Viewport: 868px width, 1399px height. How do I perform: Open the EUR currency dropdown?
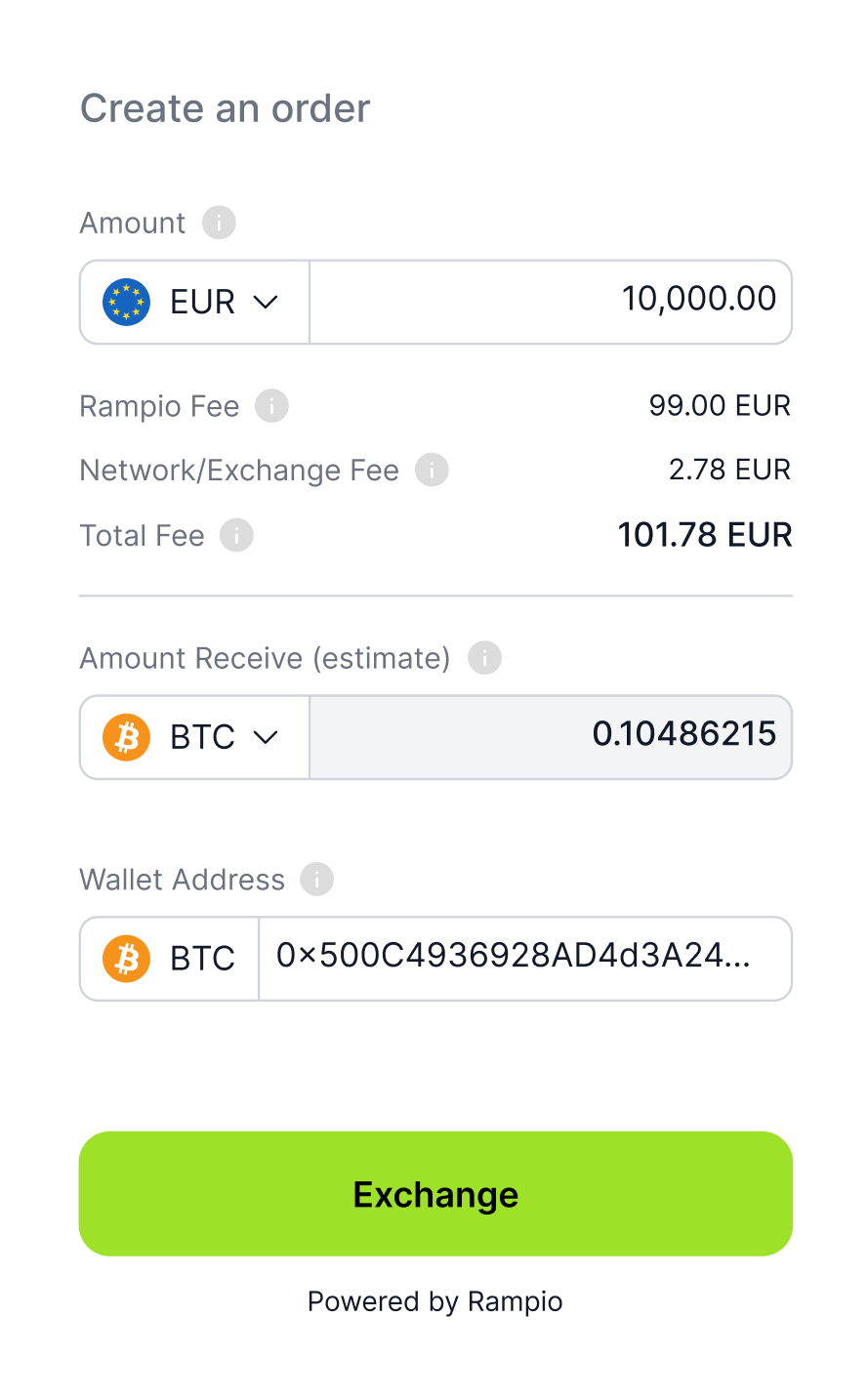click(x=194, y=302)
